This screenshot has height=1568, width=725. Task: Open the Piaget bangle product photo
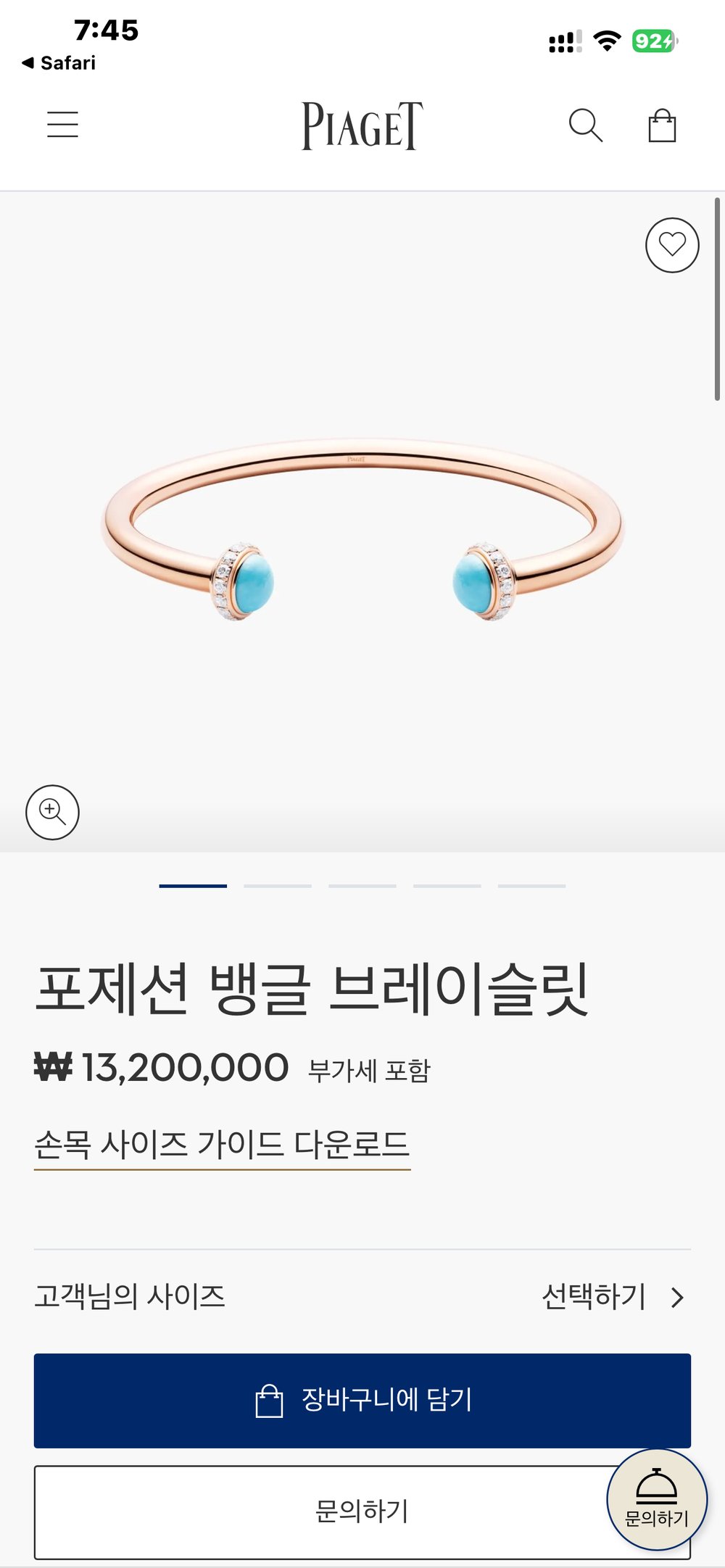362,529
